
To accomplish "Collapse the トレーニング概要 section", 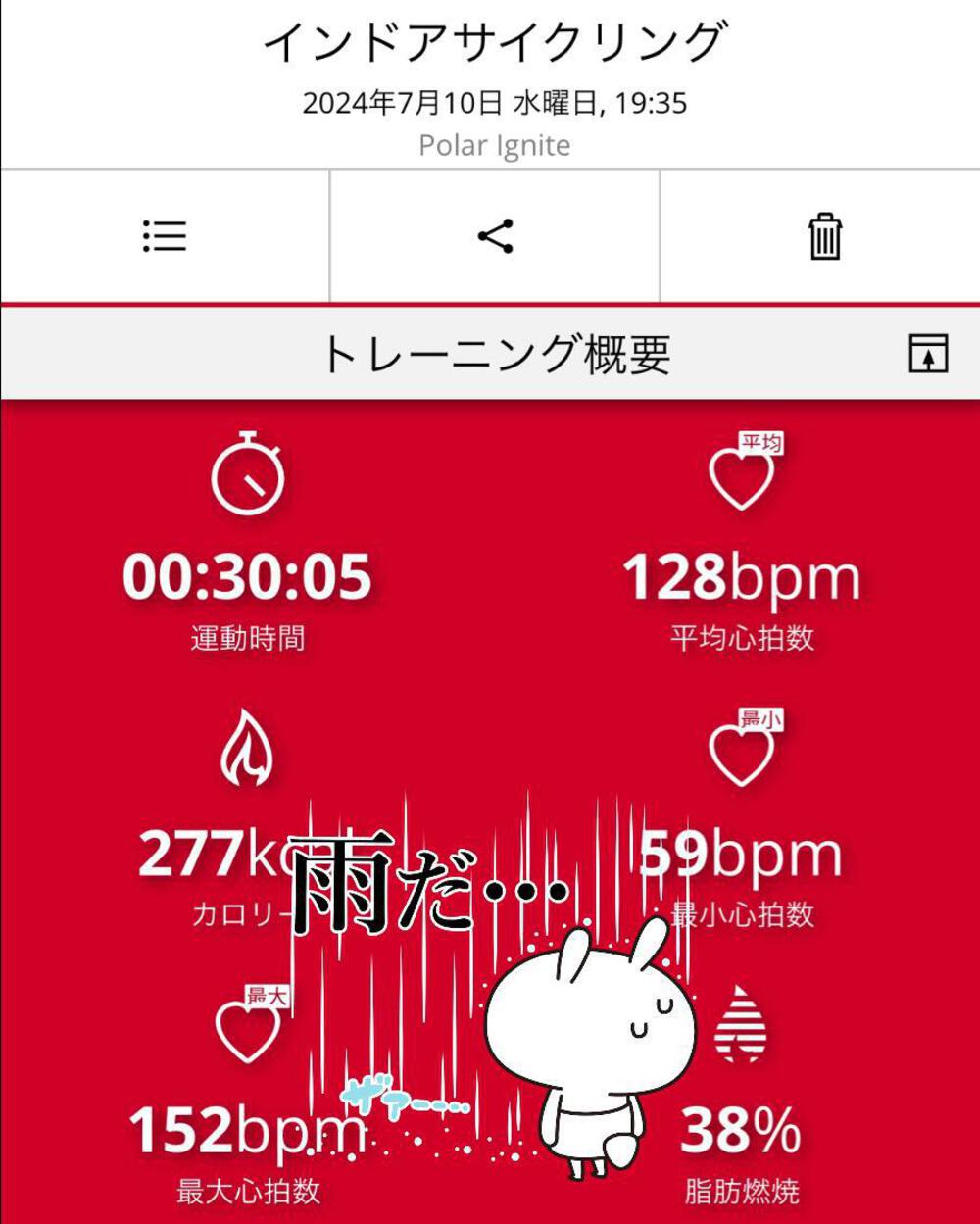I will point(927,353).
